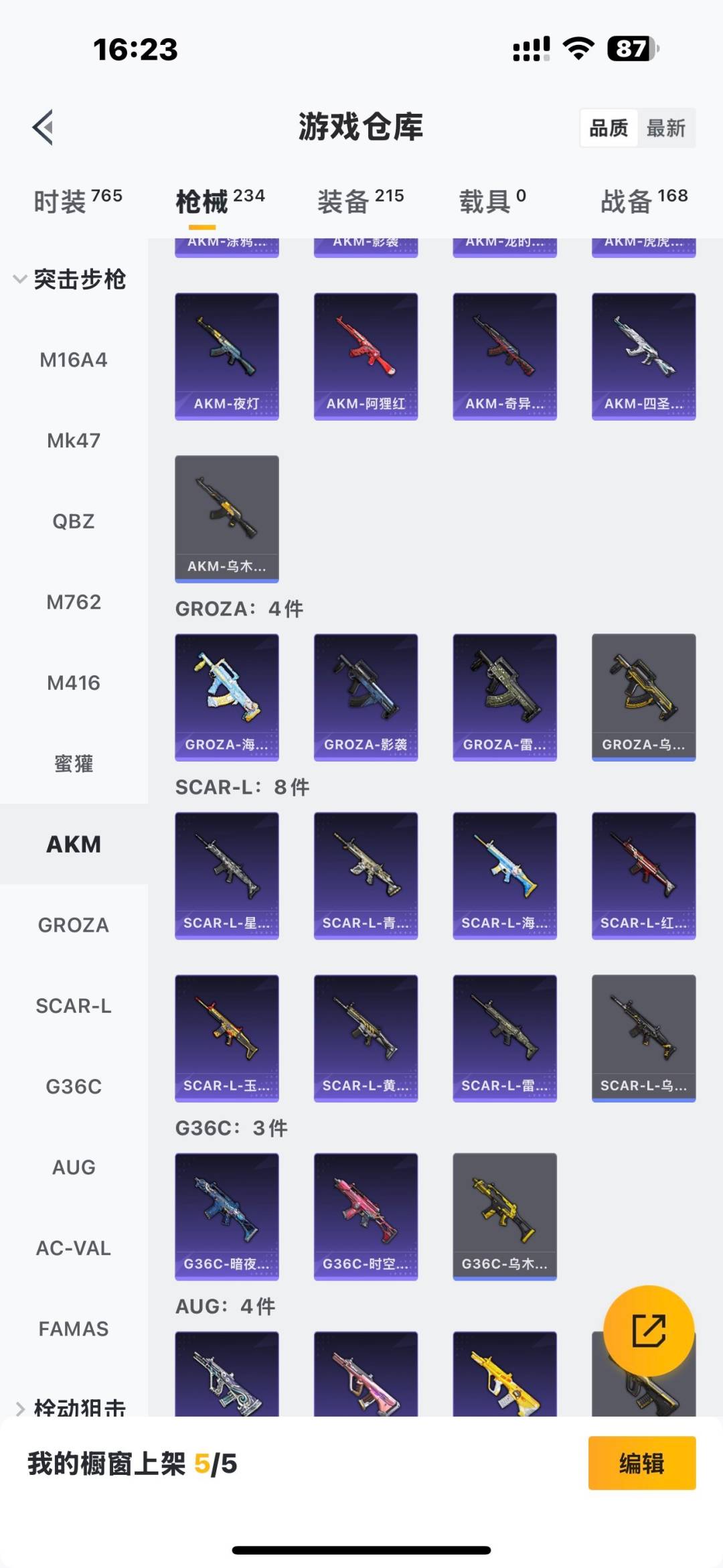Select M16A4 in the sidebar
Screen dimensions: 723x1568
pyautogui.click(x=74, y=360)
